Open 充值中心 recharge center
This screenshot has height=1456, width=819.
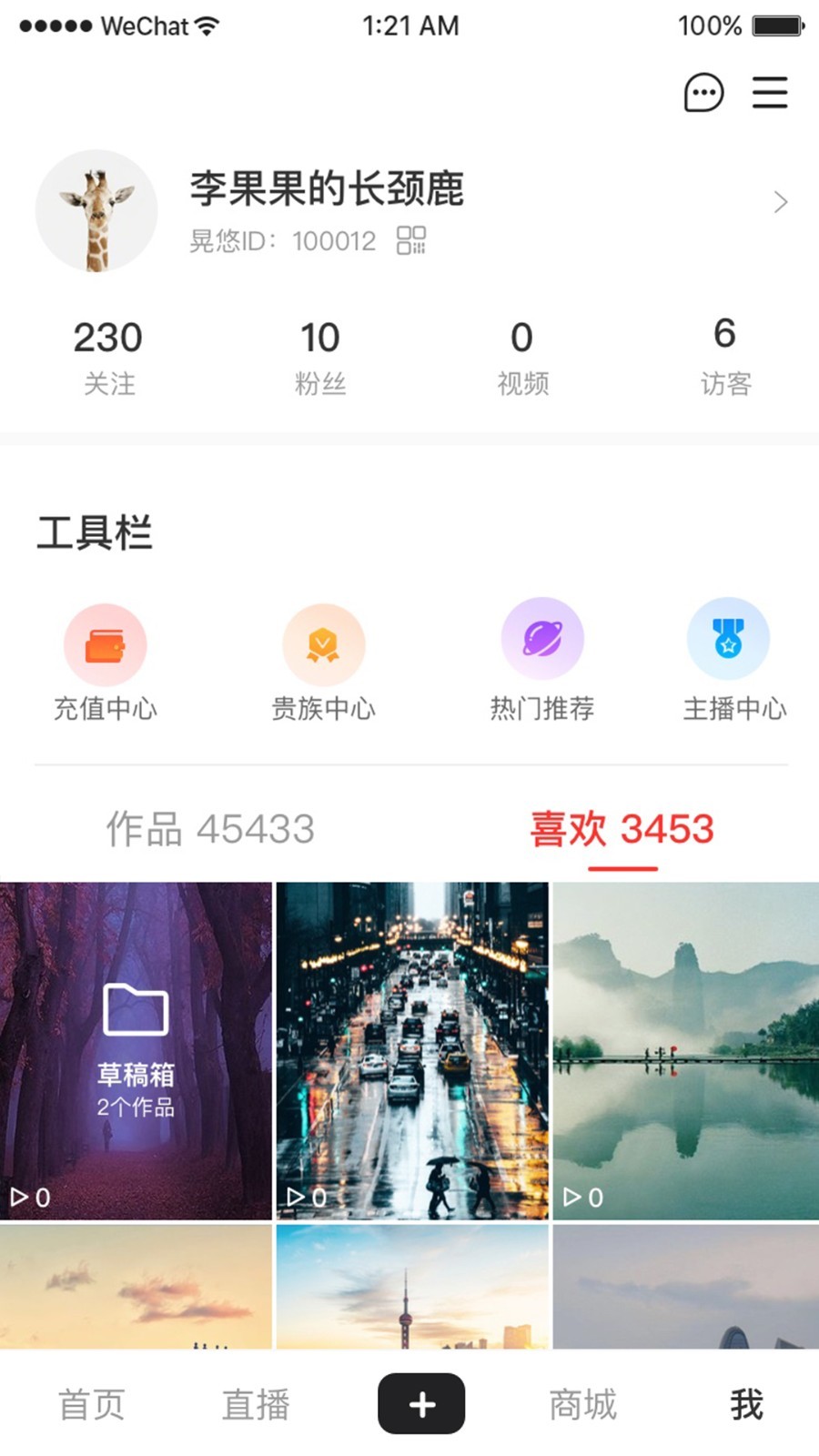click(x=106, y=662)
